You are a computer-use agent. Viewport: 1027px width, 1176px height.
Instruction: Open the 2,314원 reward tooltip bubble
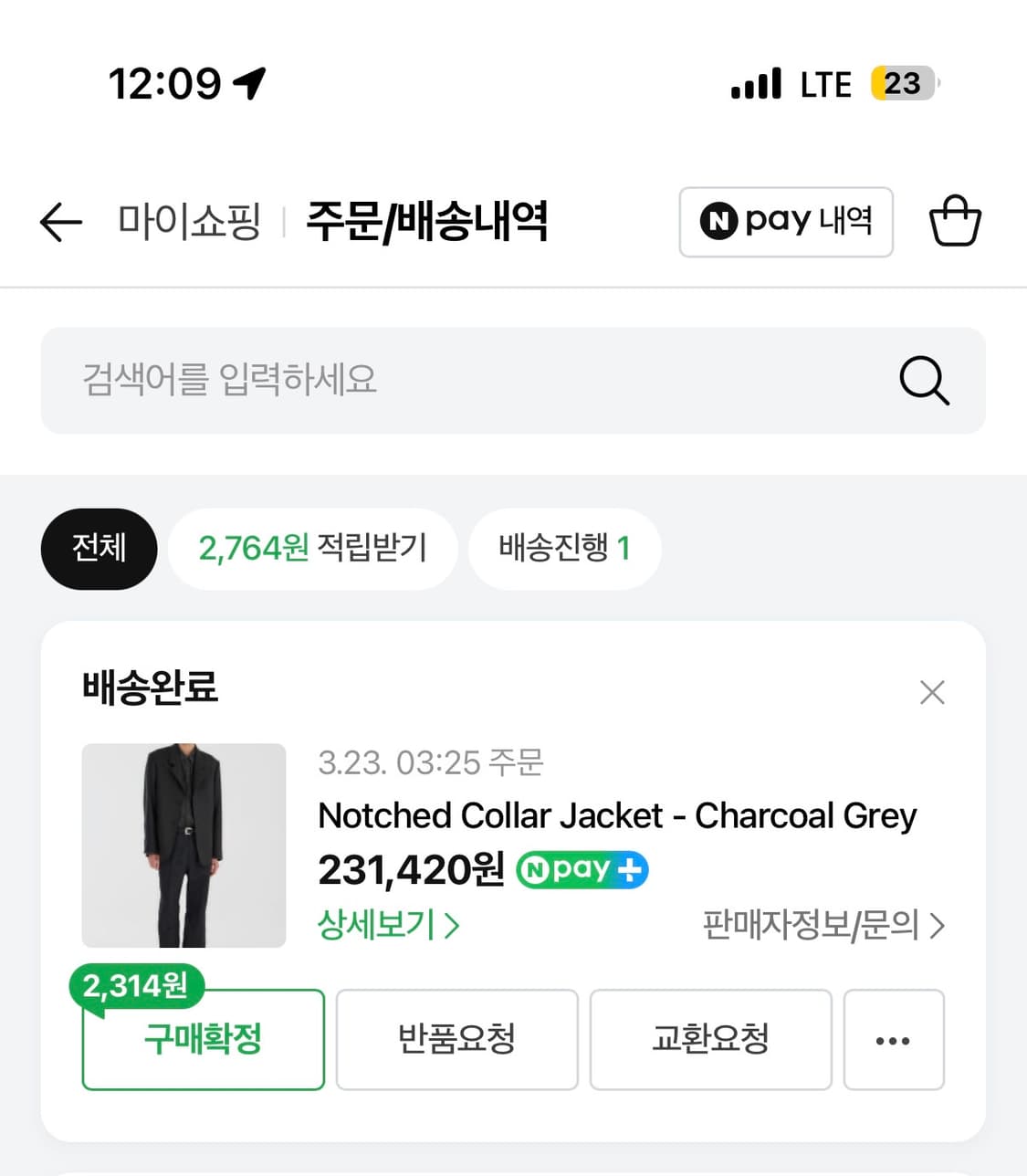(x=135, y=985)
